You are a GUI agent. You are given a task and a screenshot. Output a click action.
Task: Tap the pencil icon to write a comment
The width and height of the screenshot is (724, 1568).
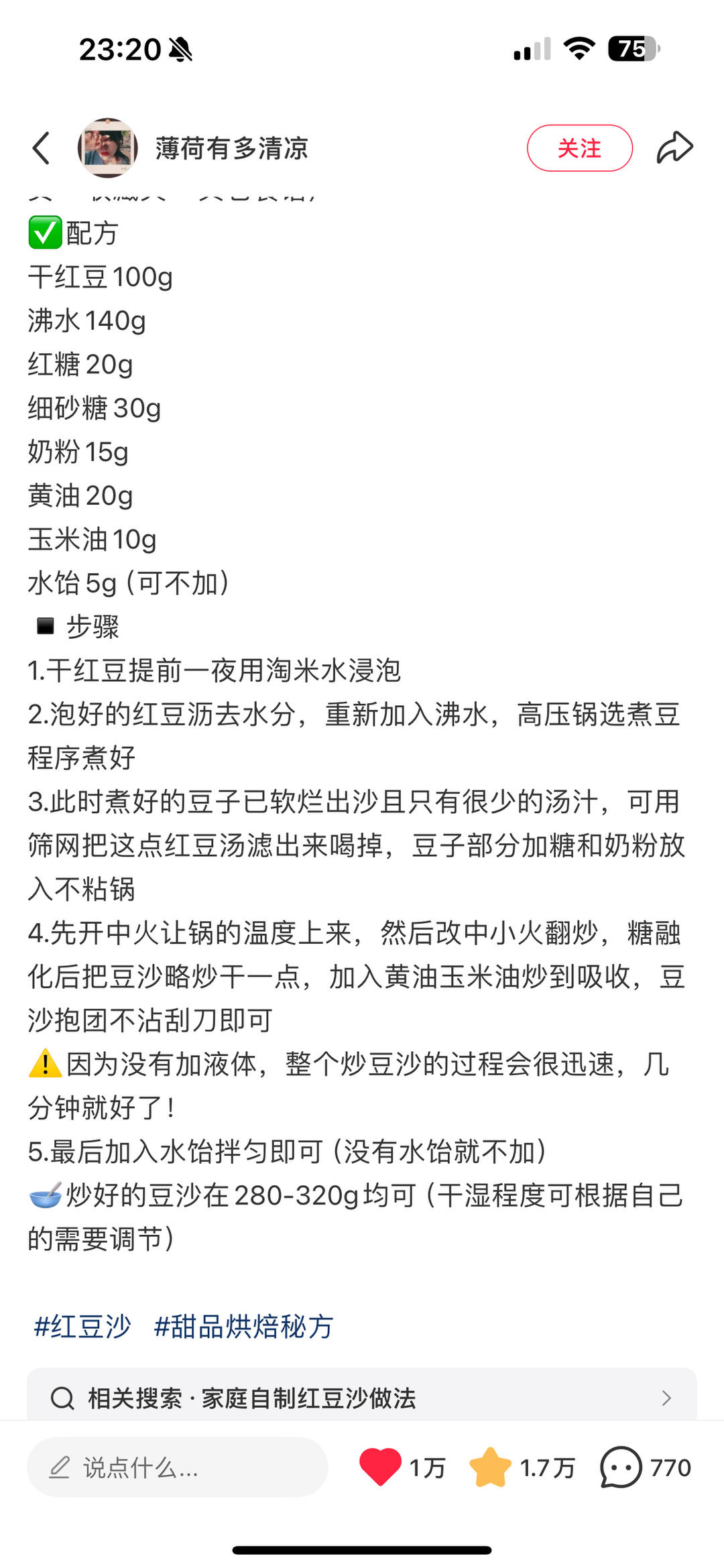coord(59,1466)
